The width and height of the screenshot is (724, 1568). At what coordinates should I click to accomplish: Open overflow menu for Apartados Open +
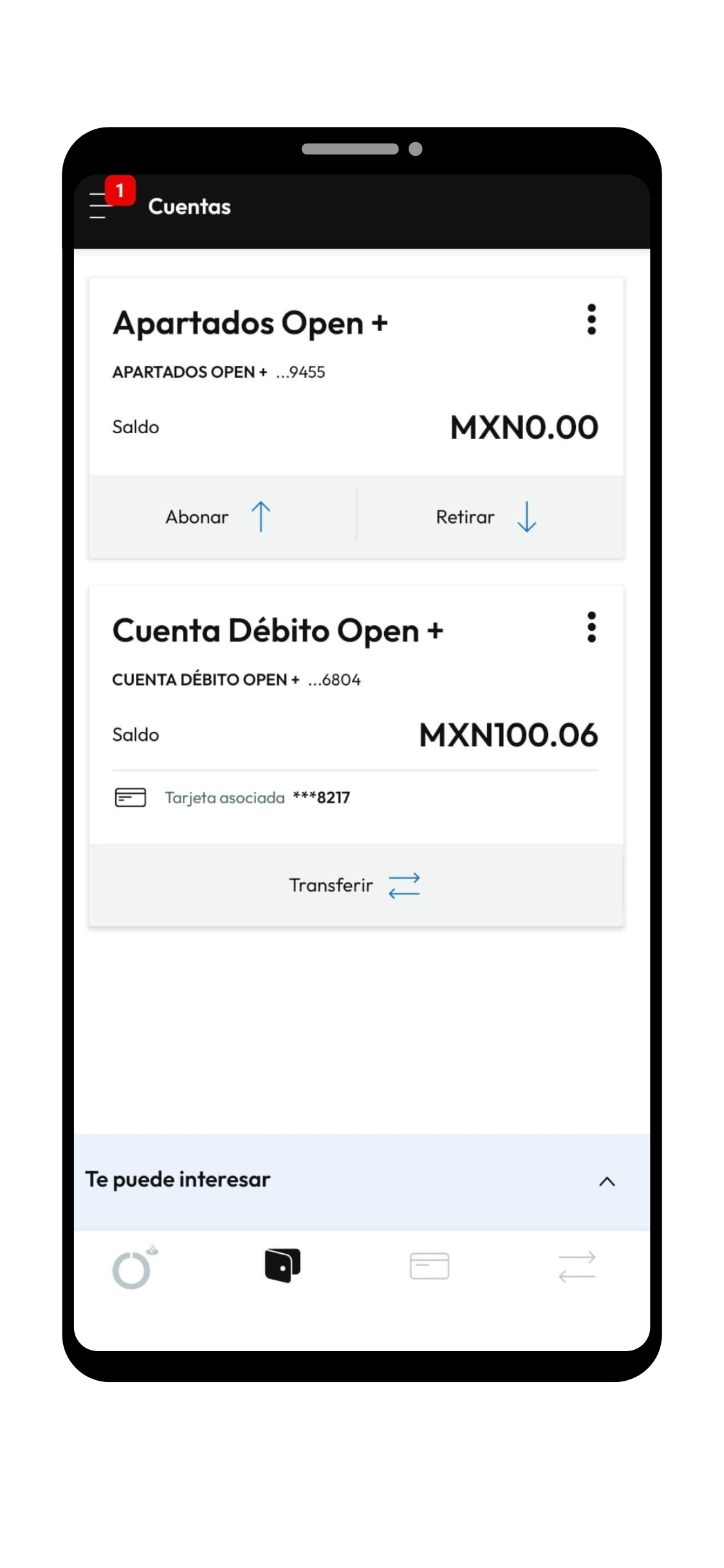tap(591, 320)
